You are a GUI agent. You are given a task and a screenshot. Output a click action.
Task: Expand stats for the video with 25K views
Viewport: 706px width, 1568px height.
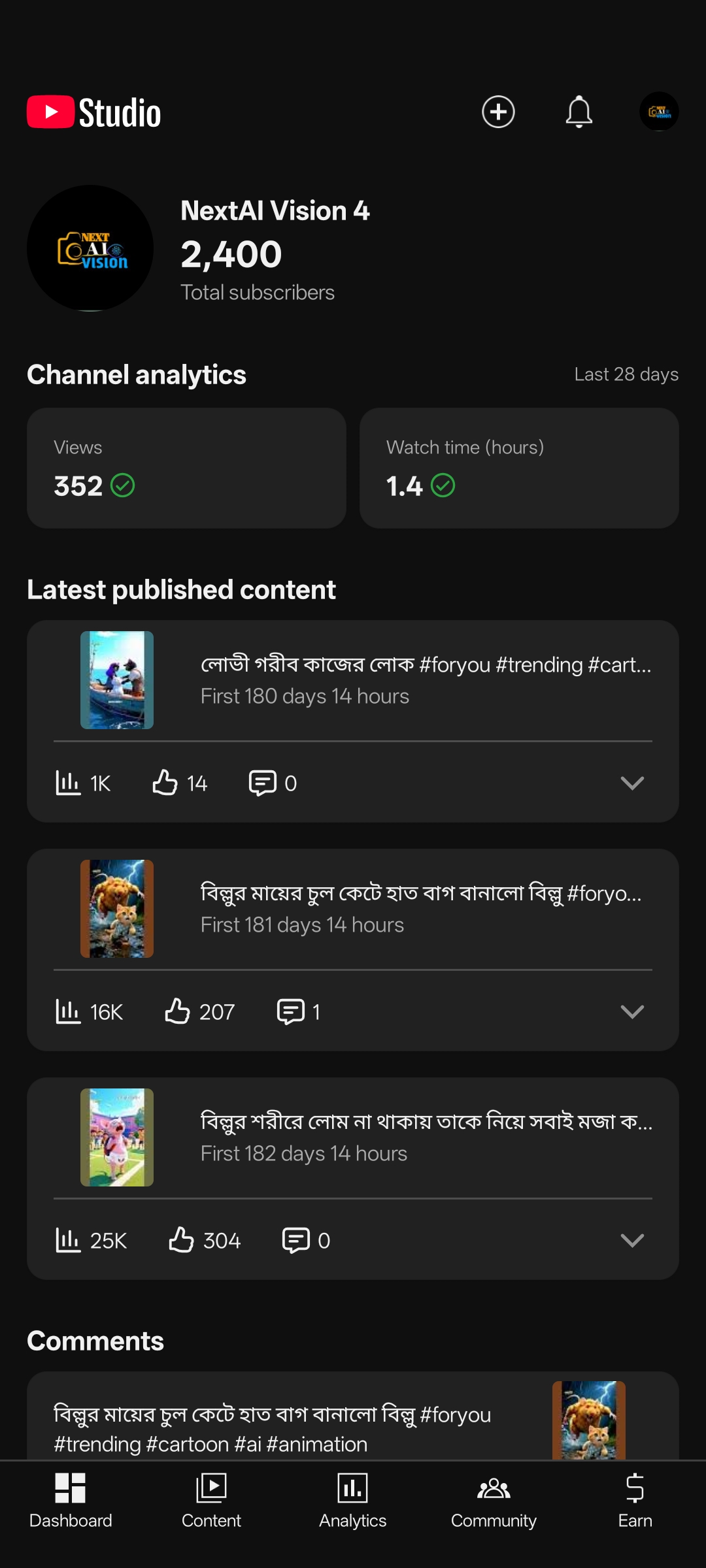pos(631,1240)
